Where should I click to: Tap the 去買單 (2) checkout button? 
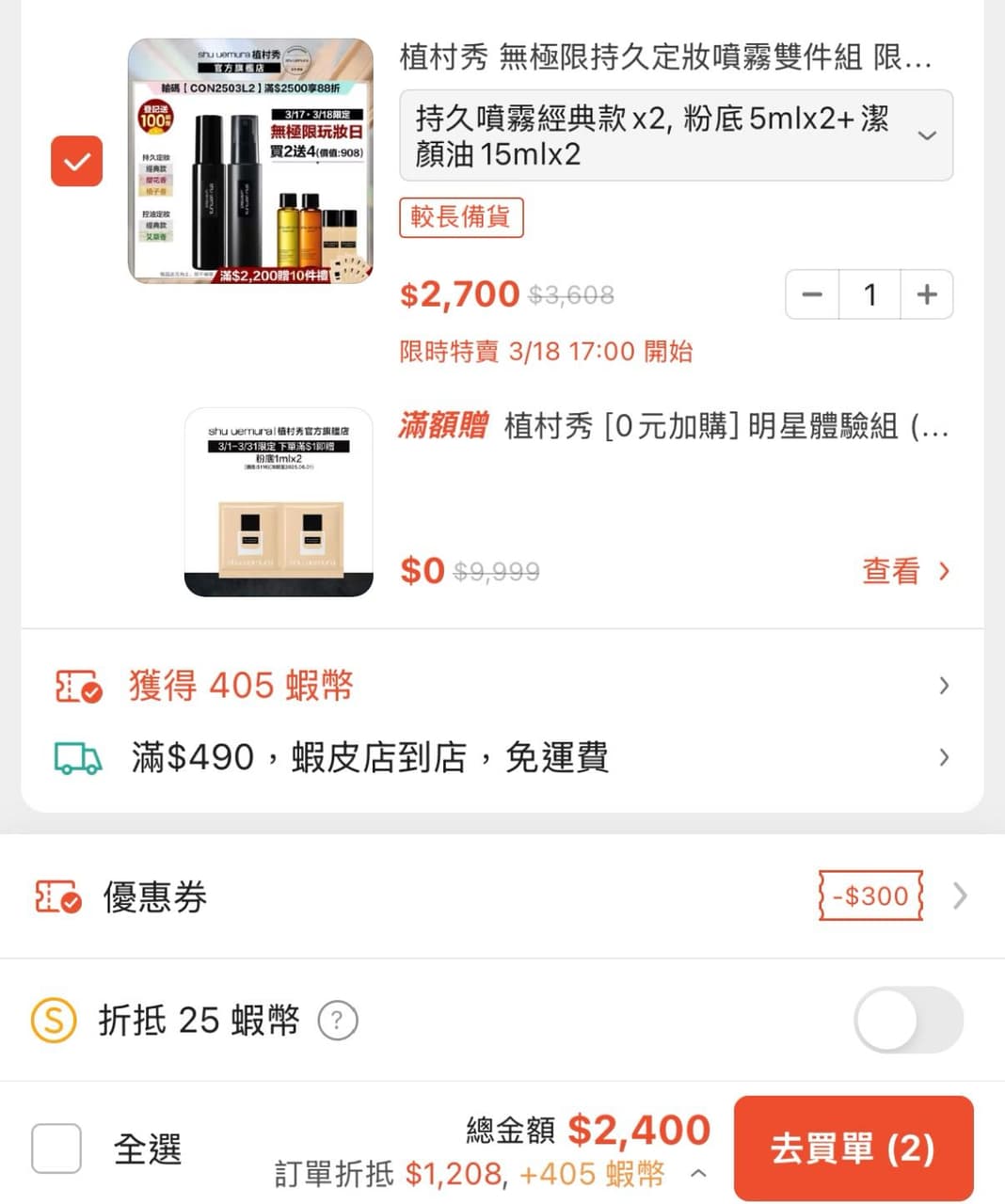tap(853, 1148)
